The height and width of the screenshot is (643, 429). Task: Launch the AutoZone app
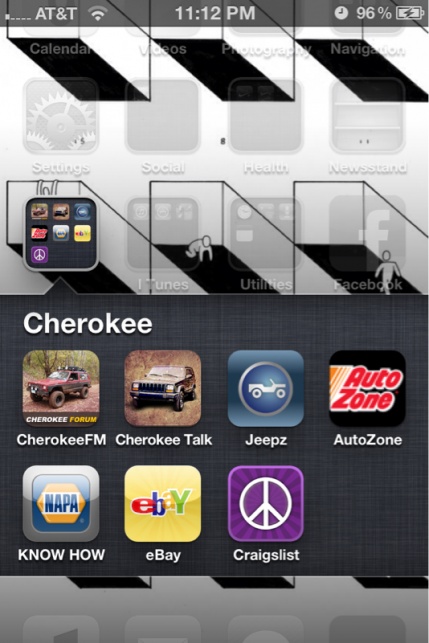pos(367,388)
